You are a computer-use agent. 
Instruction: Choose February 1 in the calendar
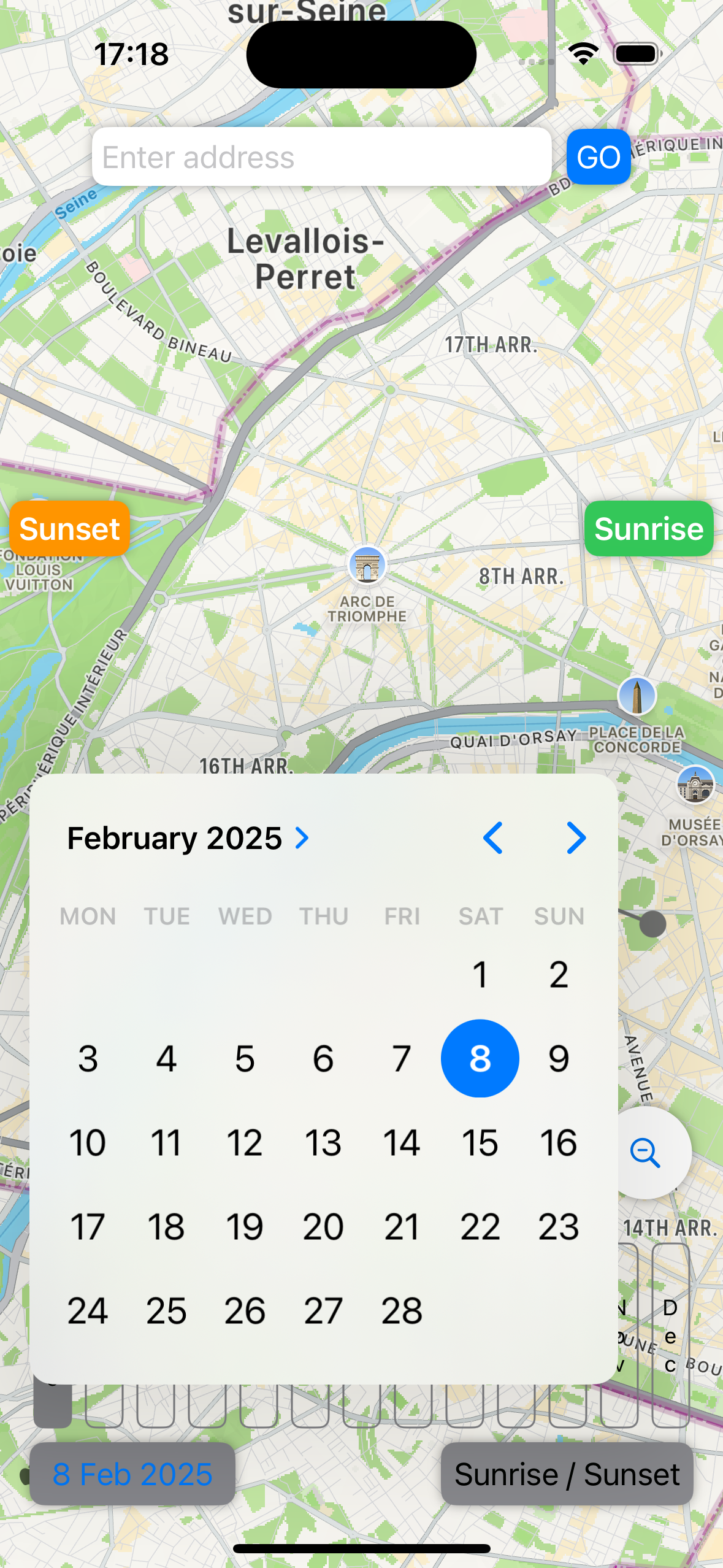(x=480, y=975)
